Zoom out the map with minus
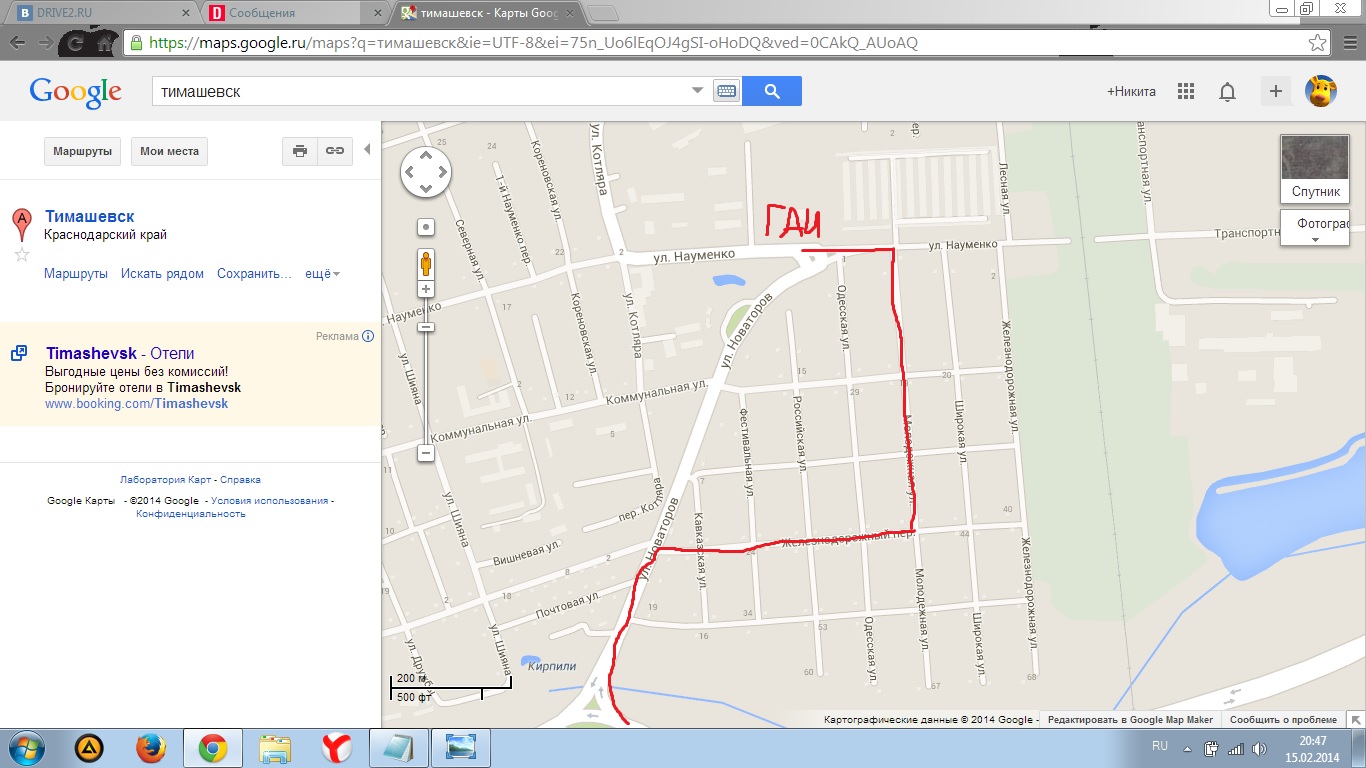 click(426, 453)
